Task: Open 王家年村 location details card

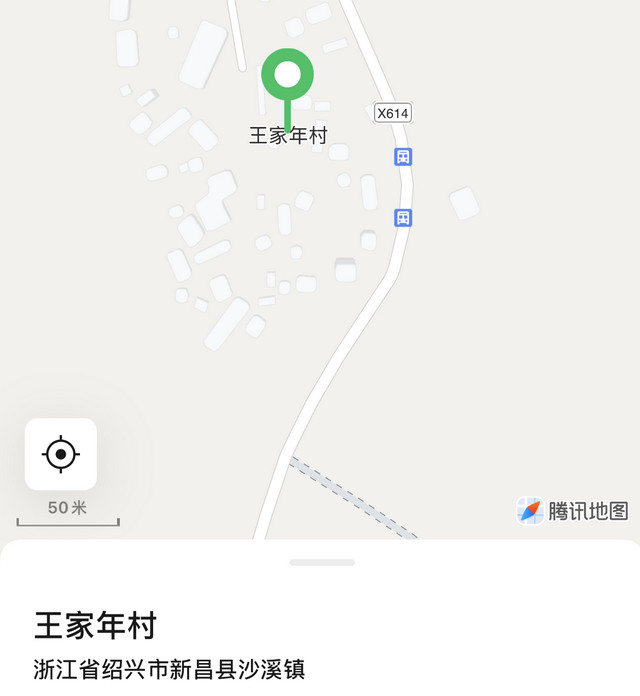Action: tap(96, 626)
